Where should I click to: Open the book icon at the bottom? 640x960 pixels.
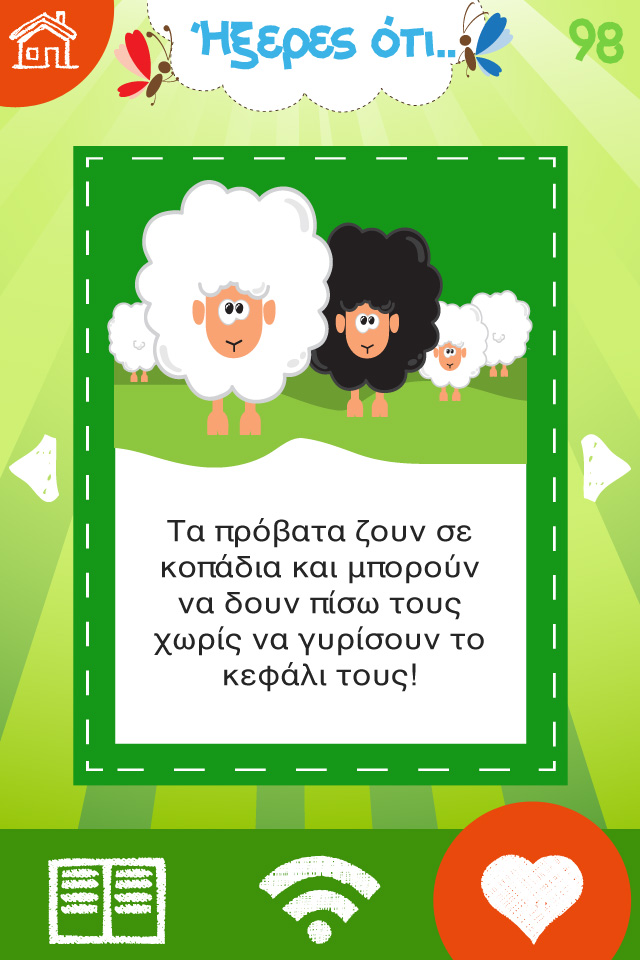[107, 899]
